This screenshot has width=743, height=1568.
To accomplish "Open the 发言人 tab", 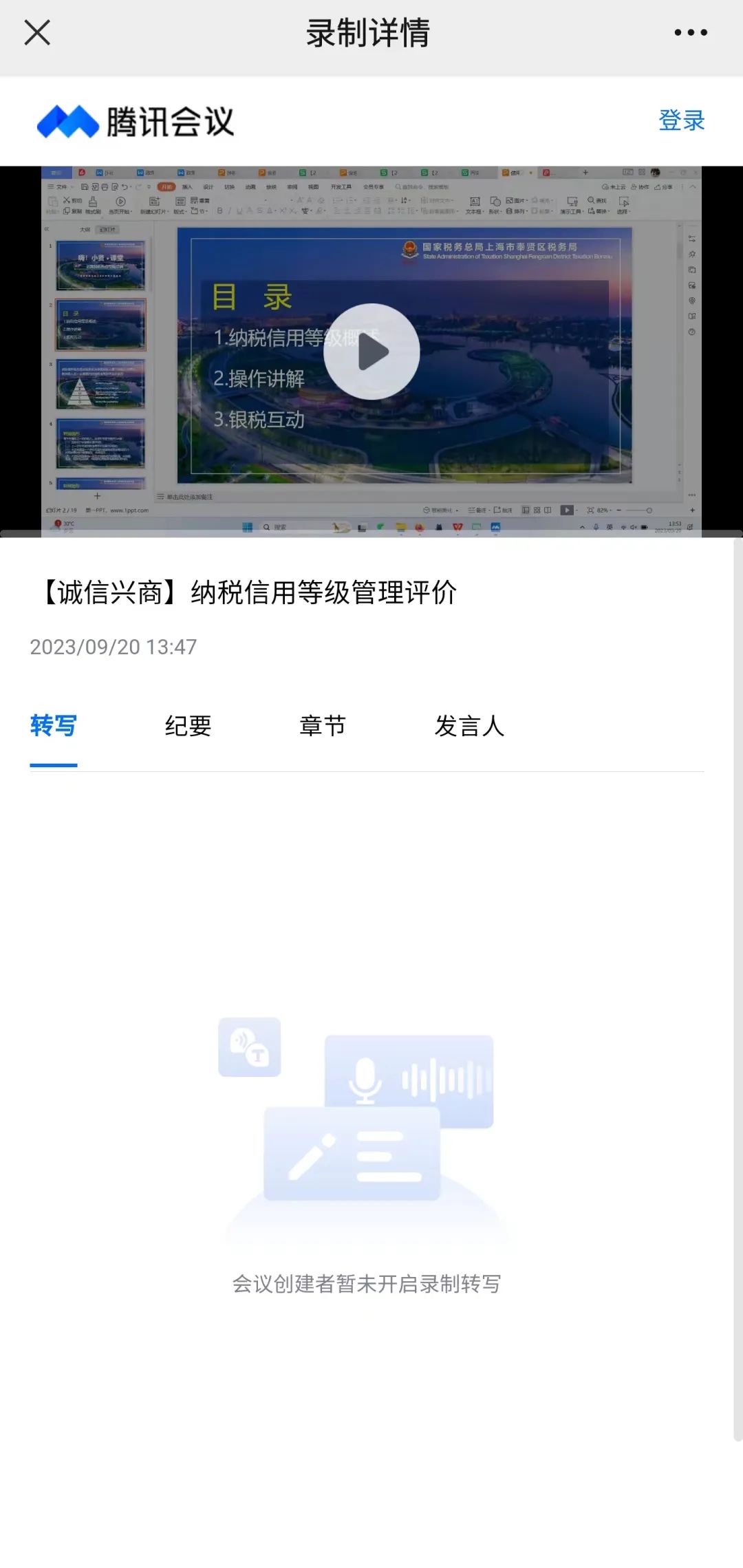I will point(469,726).
